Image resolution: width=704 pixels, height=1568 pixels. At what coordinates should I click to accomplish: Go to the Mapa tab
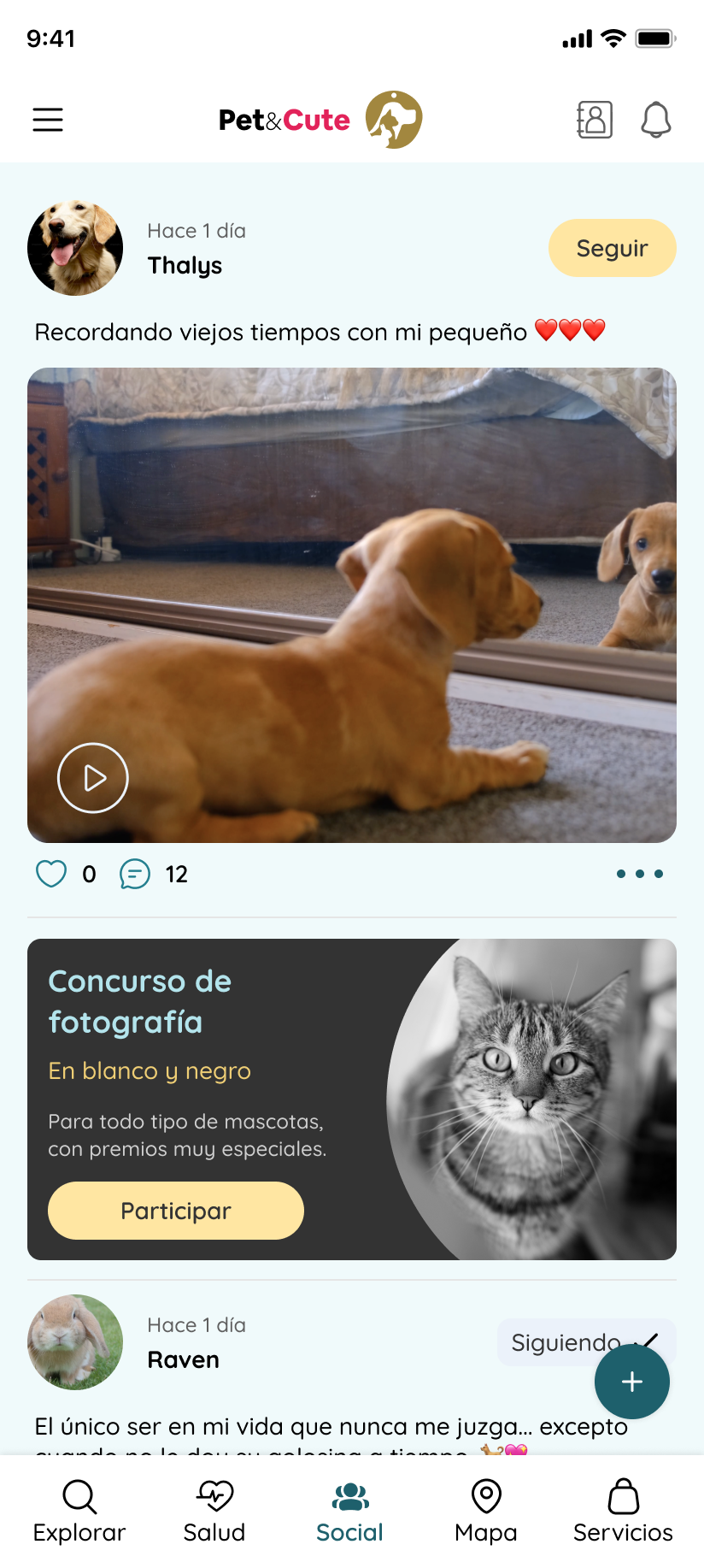click(486, 1512)
